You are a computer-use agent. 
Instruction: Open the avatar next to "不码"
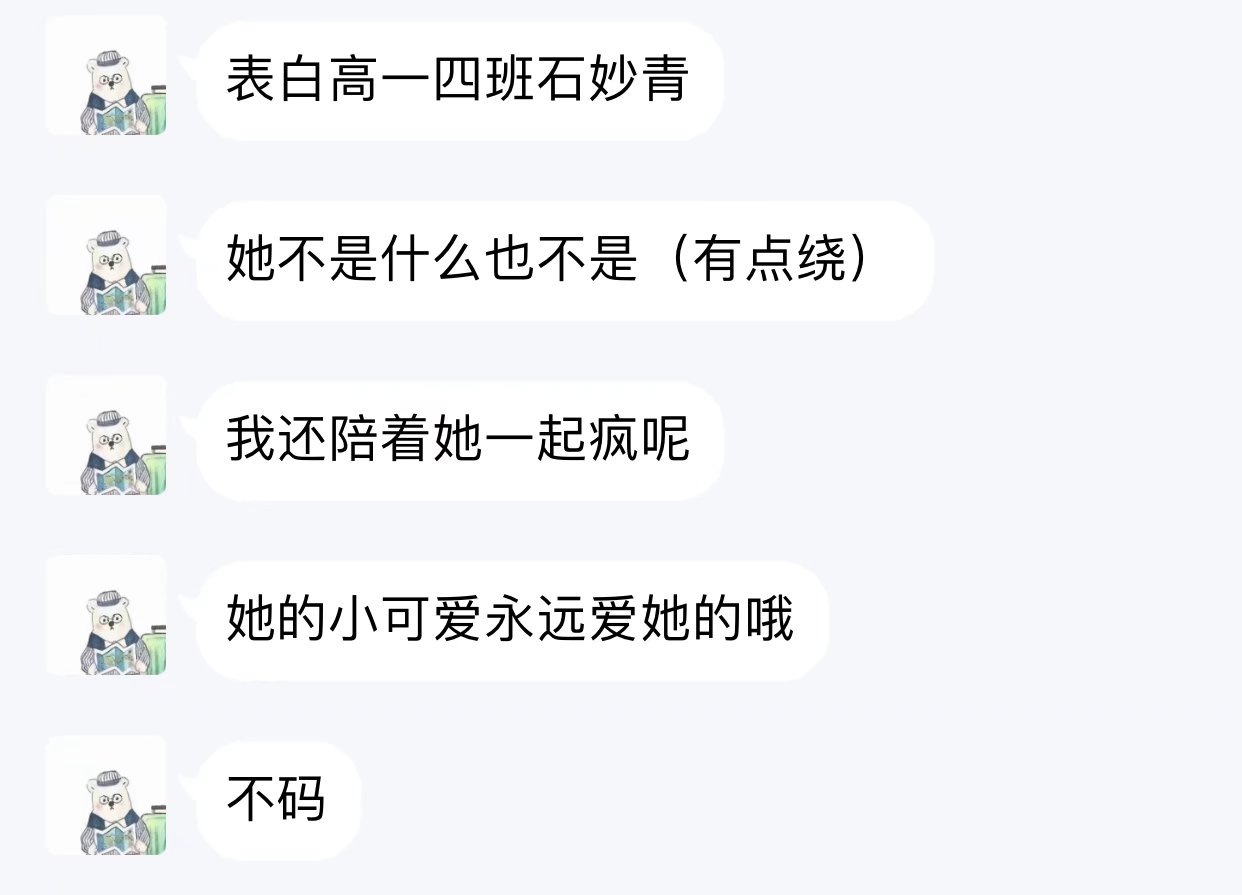pyautogui.click(x=107, y=797)
